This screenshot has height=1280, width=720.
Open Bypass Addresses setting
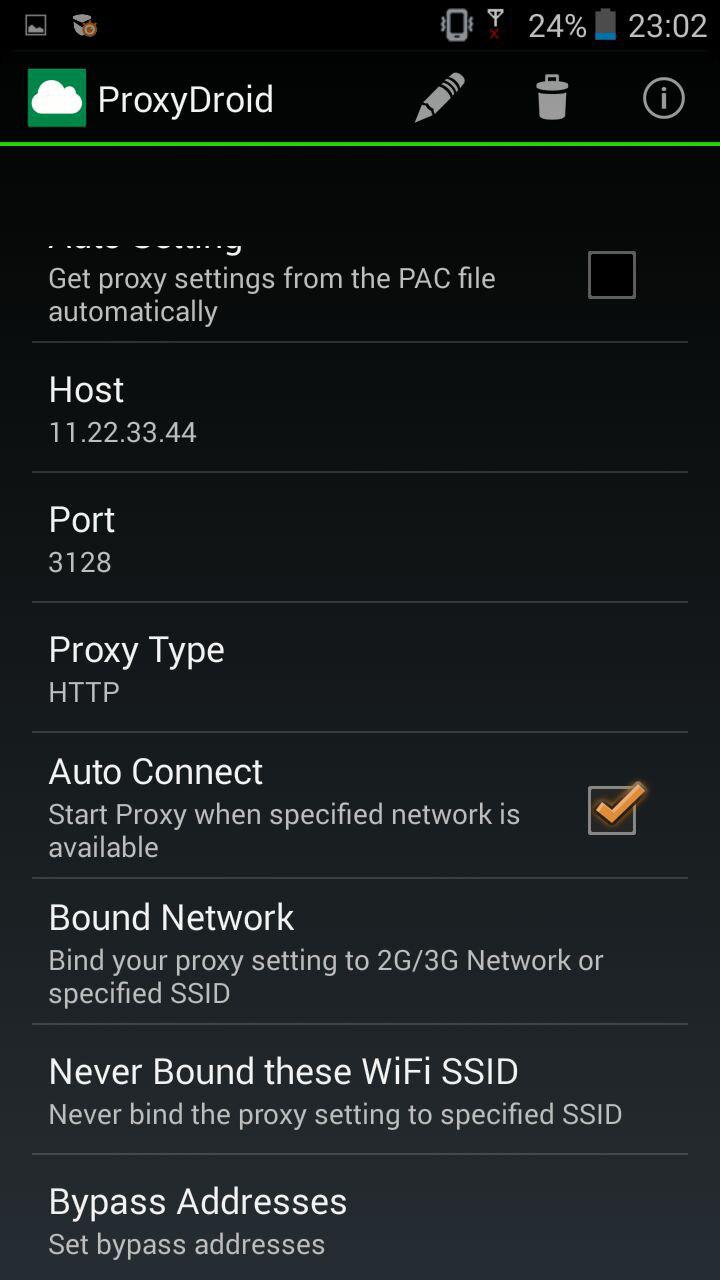click(360, 1218)
